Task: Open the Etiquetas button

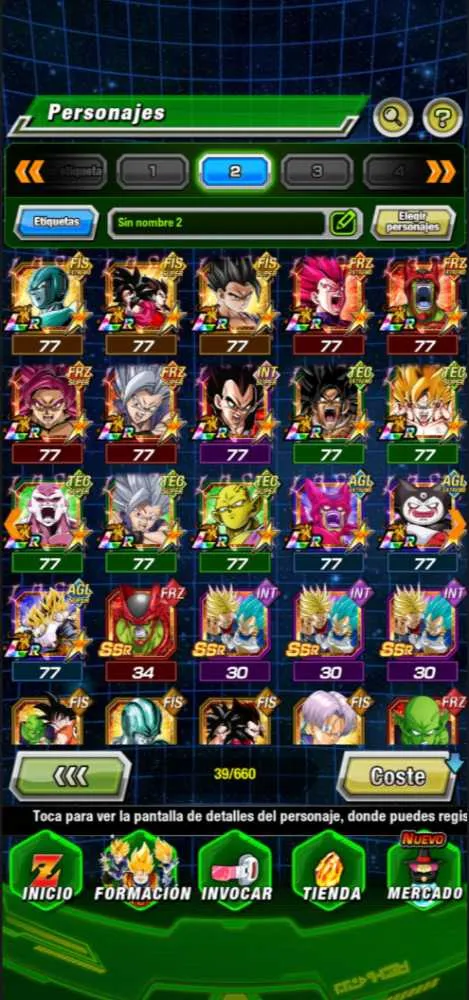Action: [57, 223]
